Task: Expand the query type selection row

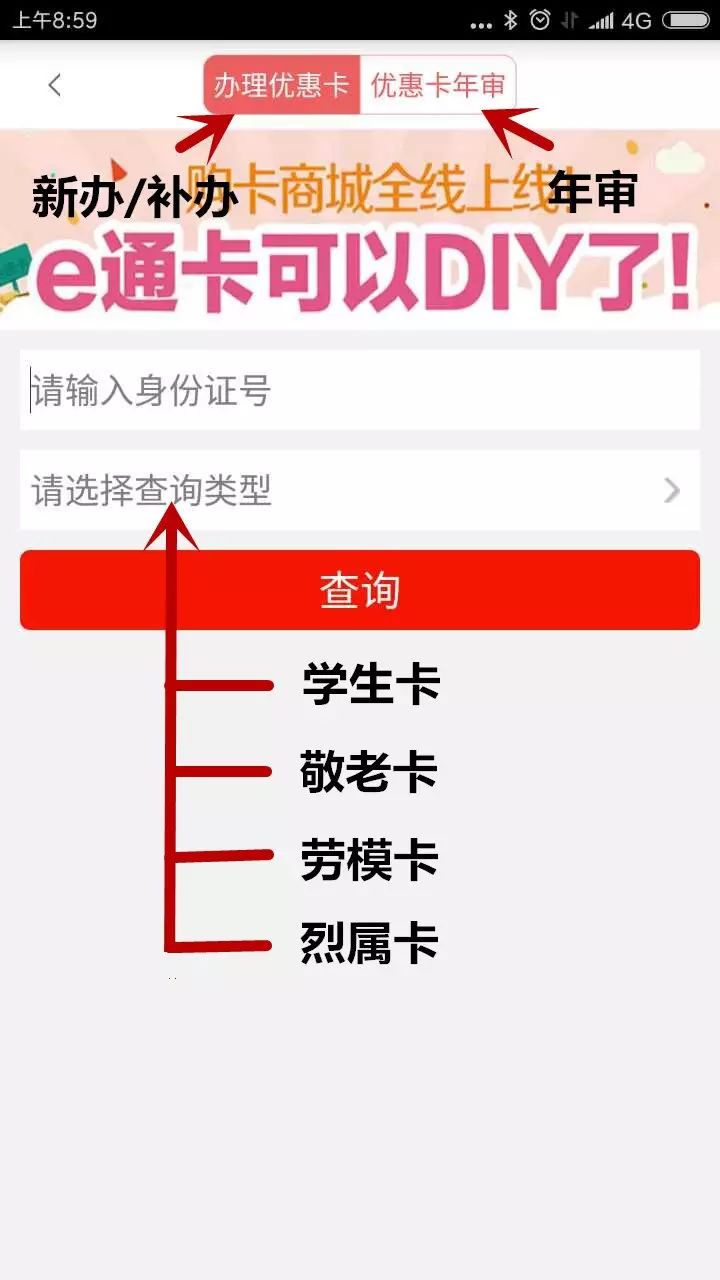Action: 360,491
